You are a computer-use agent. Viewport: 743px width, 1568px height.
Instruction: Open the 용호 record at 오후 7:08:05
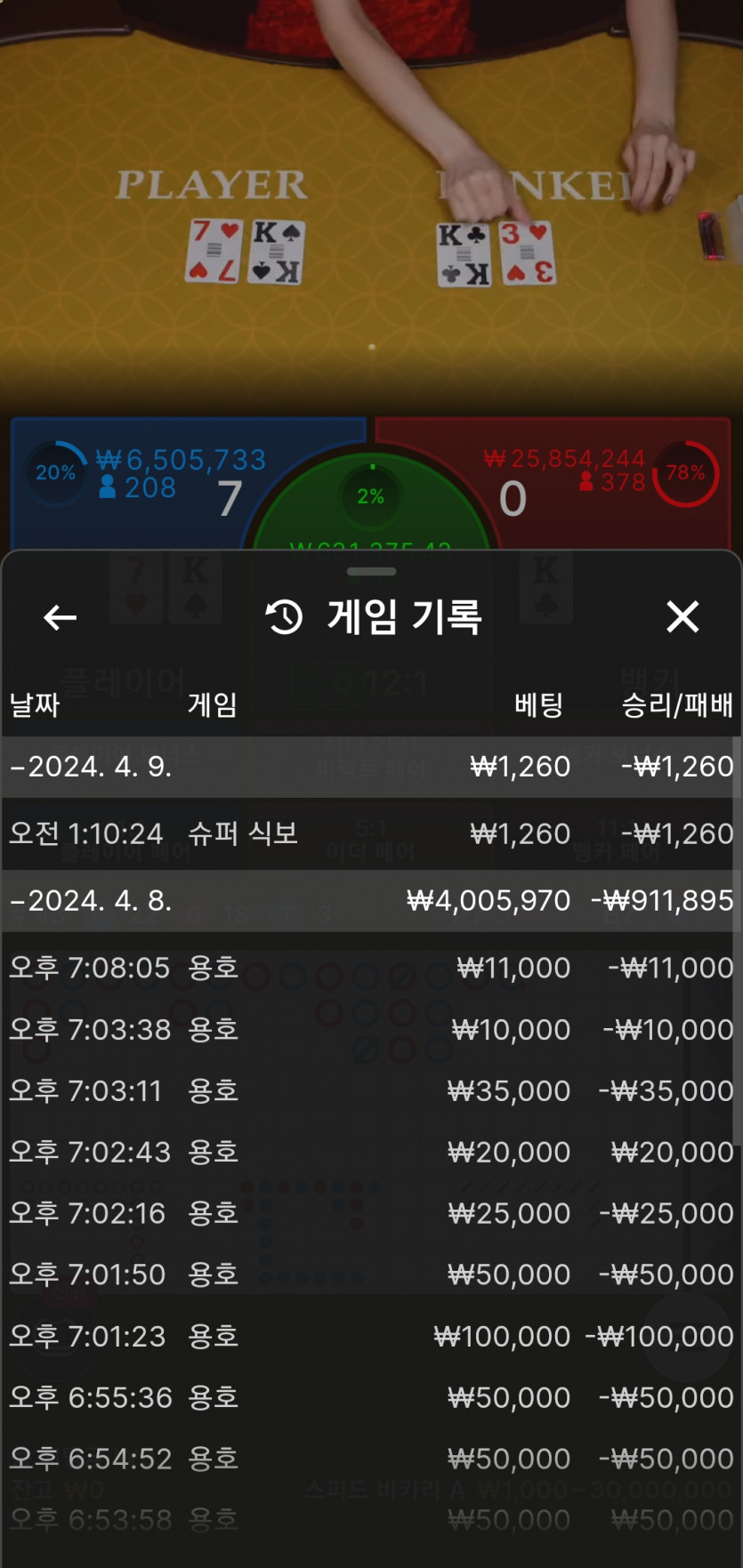point(370,968)
